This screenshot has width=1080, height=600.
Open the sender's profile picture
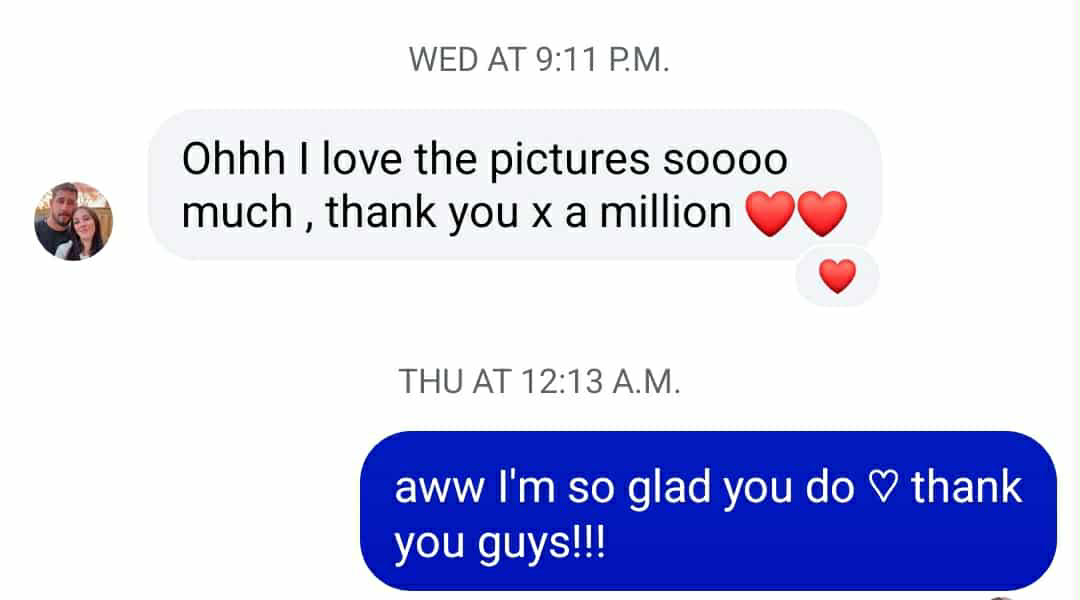(73, 221)
